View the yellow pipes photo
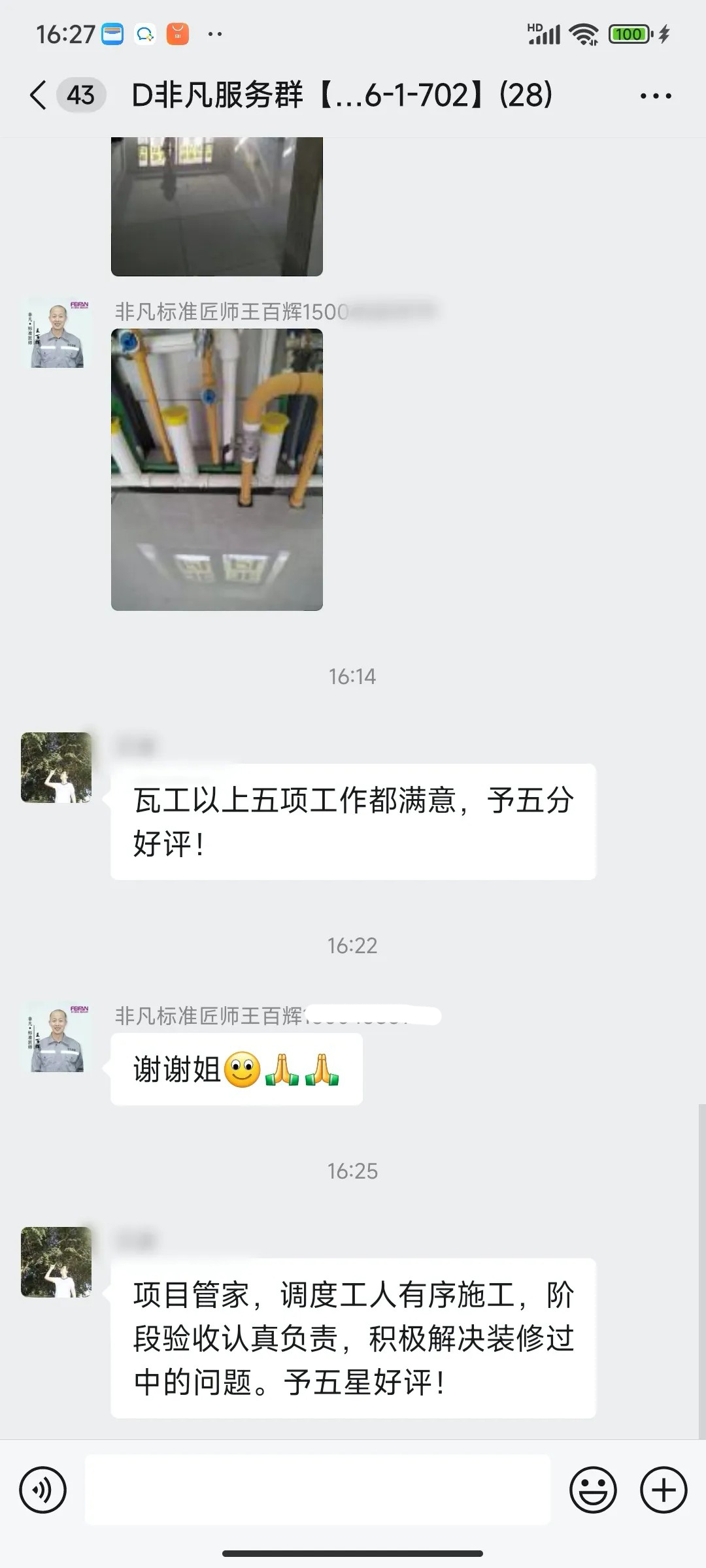The height and width of the screenshot is (1568, 706). [x=217, y=470]
